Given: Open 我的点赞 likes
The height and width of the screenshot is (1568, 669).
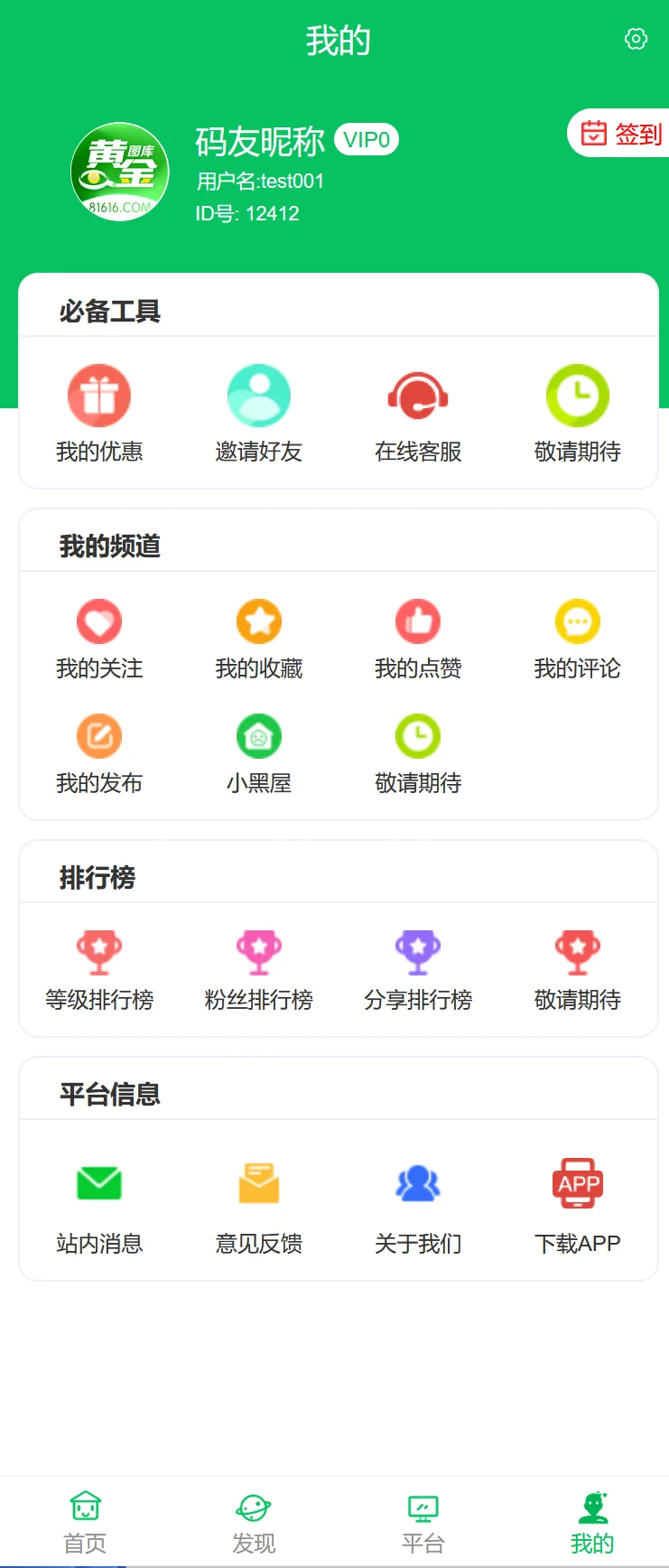Looking at the screenshot, I should (x=418, y=639).
